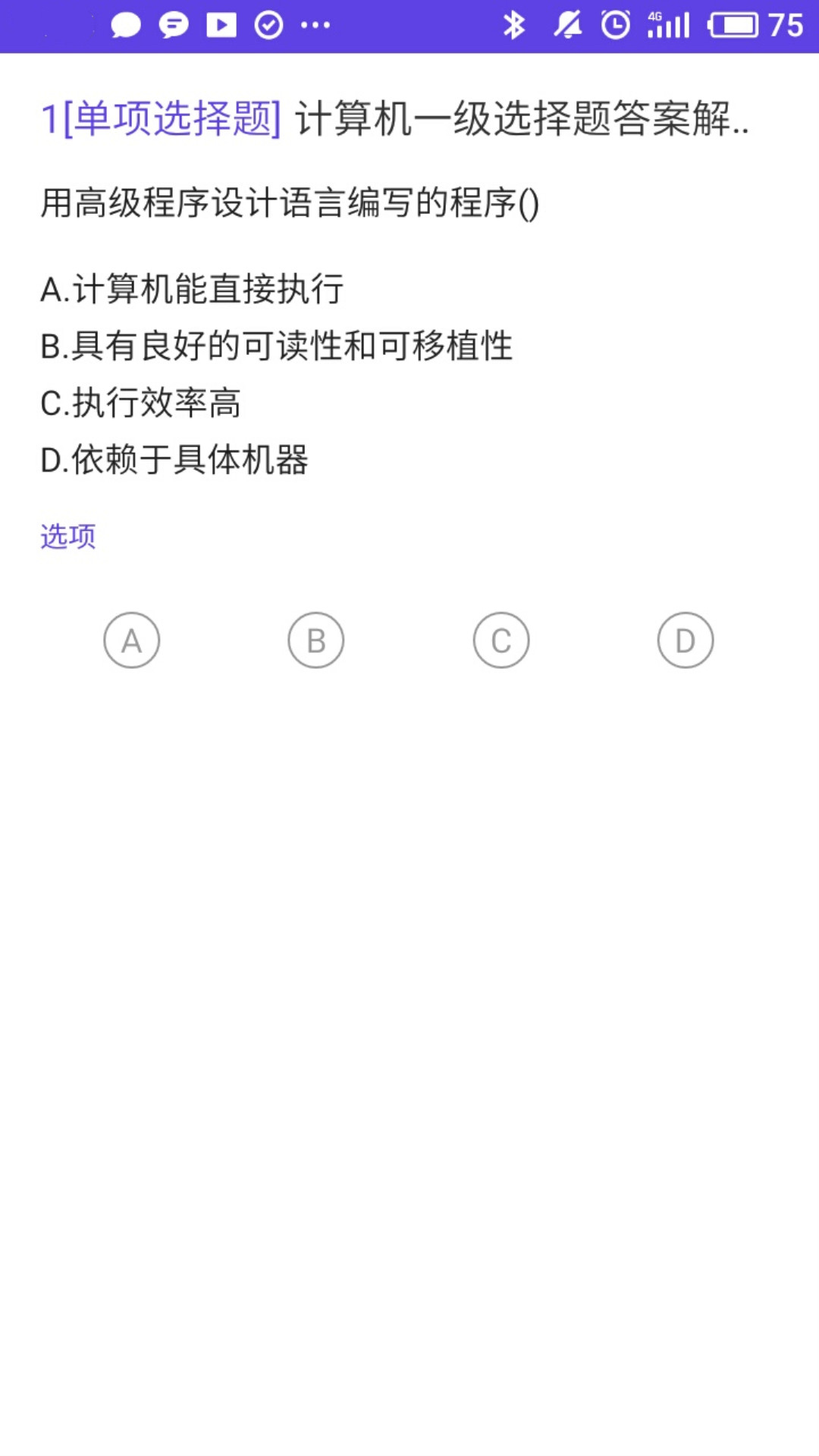Screen dimensions: 819x1456
Task: Tap the checkmark task icon in status bar
Action: [269, 24]
